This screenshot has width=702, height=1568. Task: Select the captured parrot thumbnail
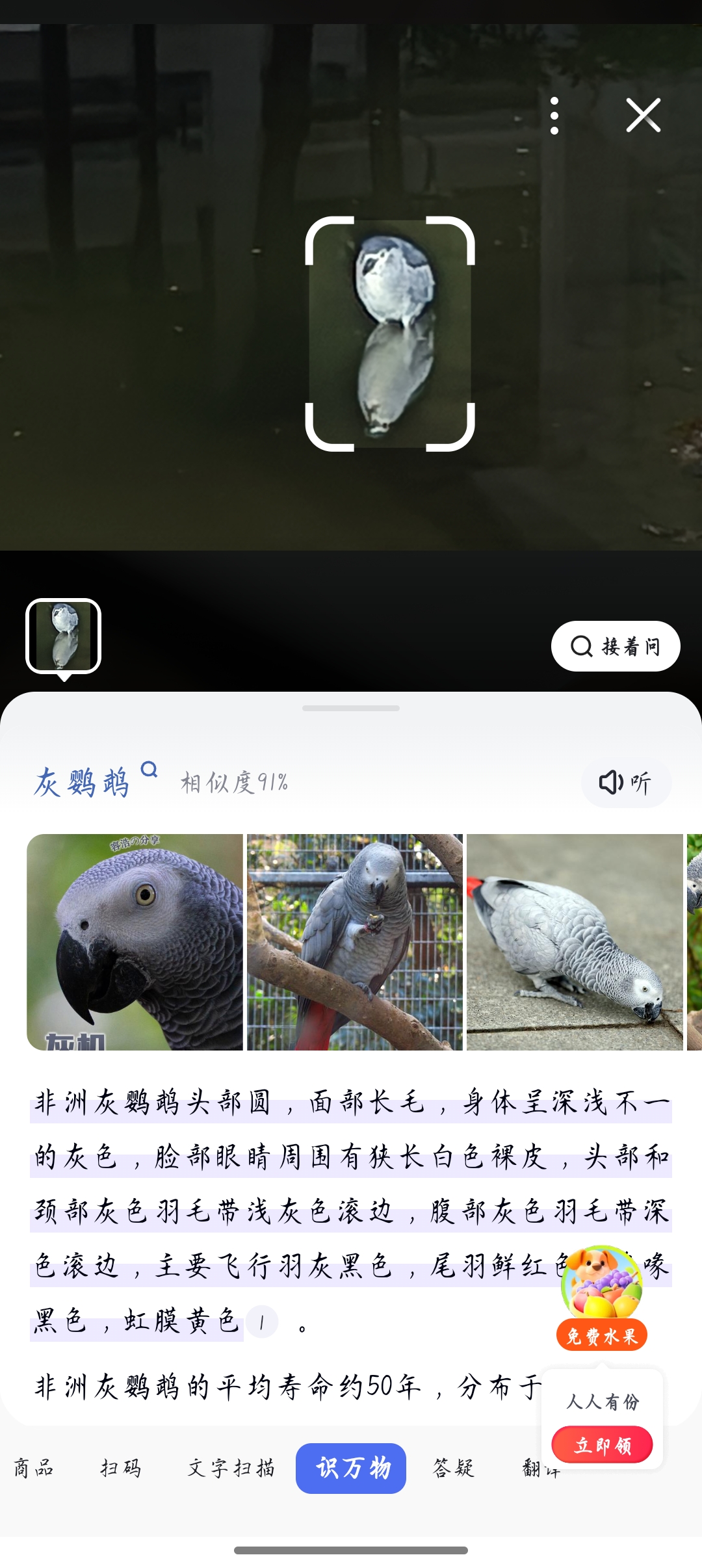pyautogui.click(x=63, y=636)
